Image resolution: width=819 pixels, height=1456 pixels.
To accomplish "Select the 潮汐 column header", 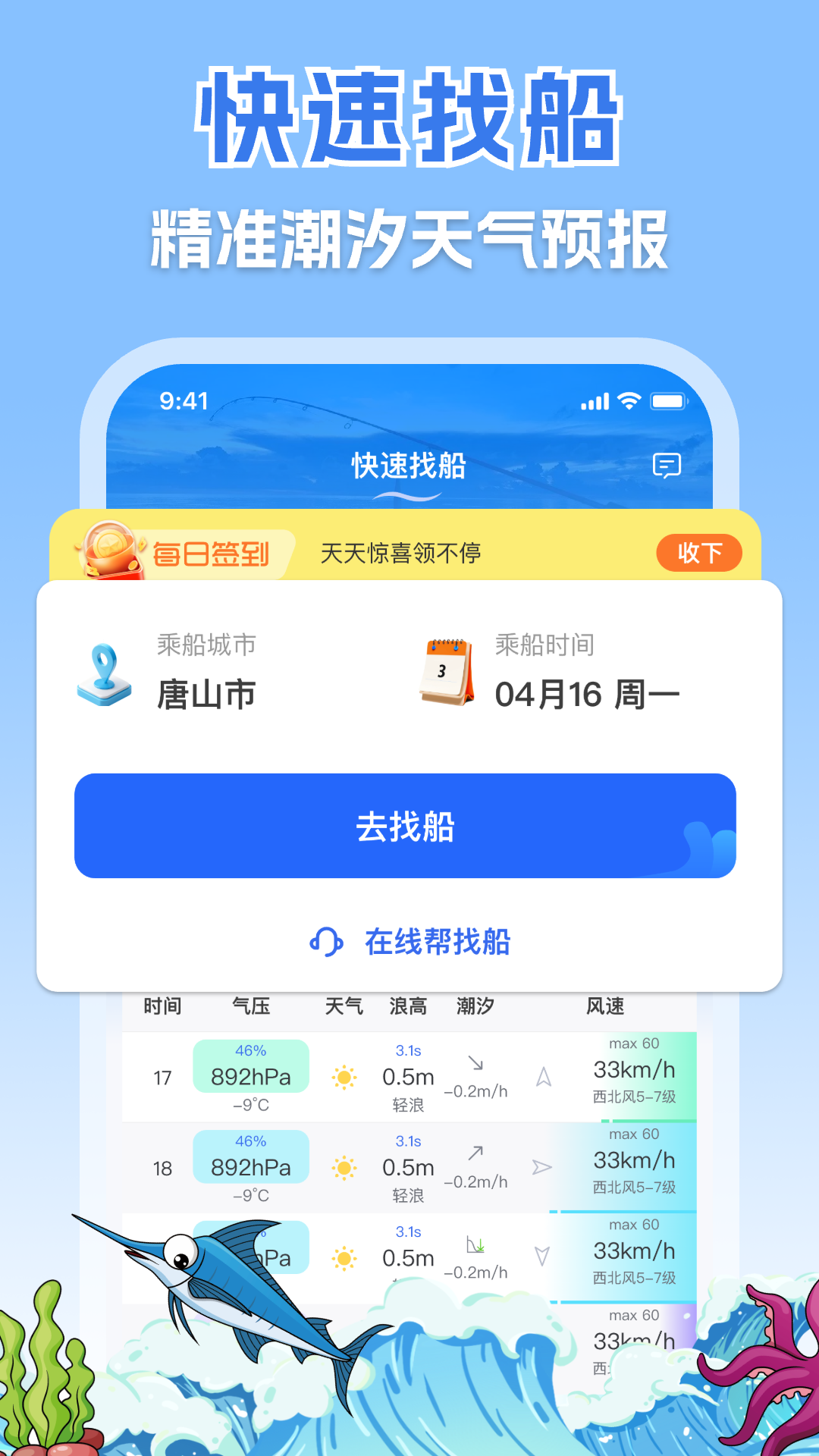I will point(475,1006).
